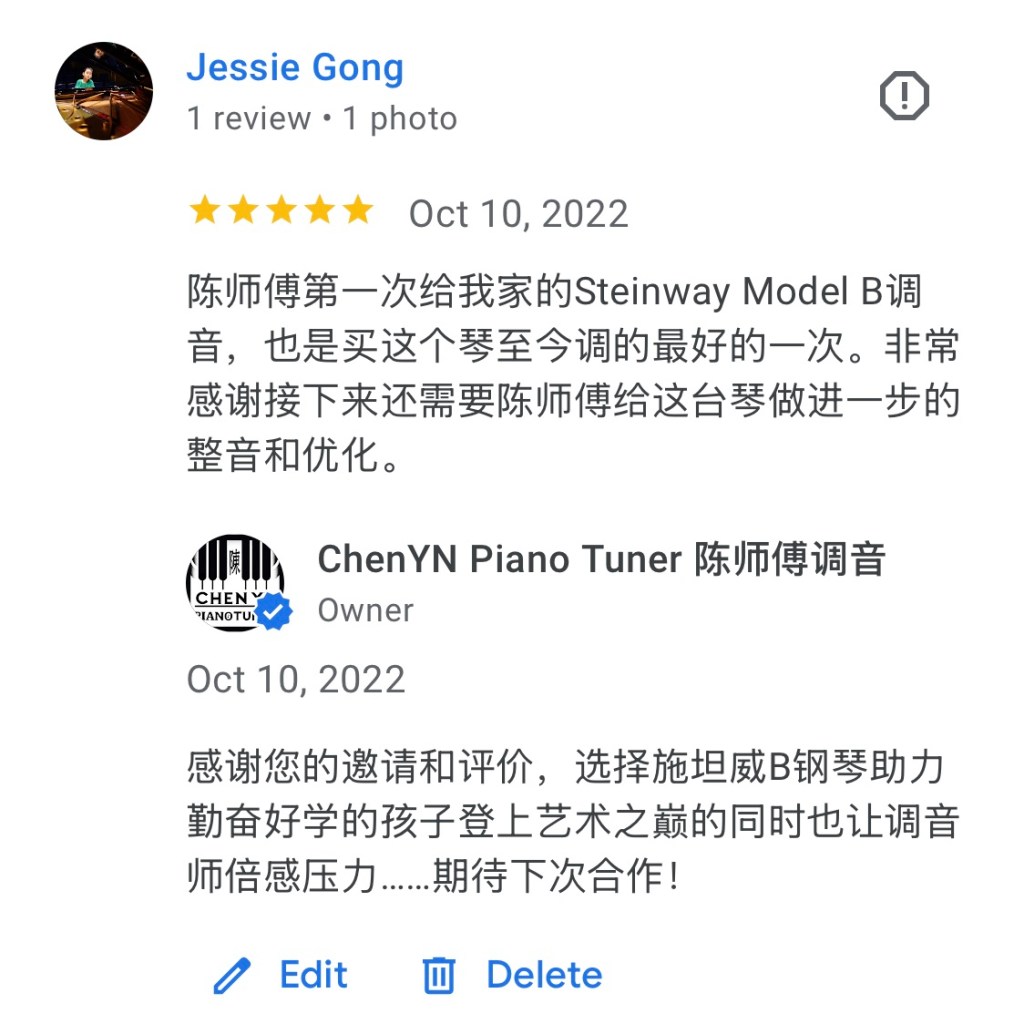Open Jessie Gong's reviewer profile
The image size is (1024, 1024).
[295, 68]
